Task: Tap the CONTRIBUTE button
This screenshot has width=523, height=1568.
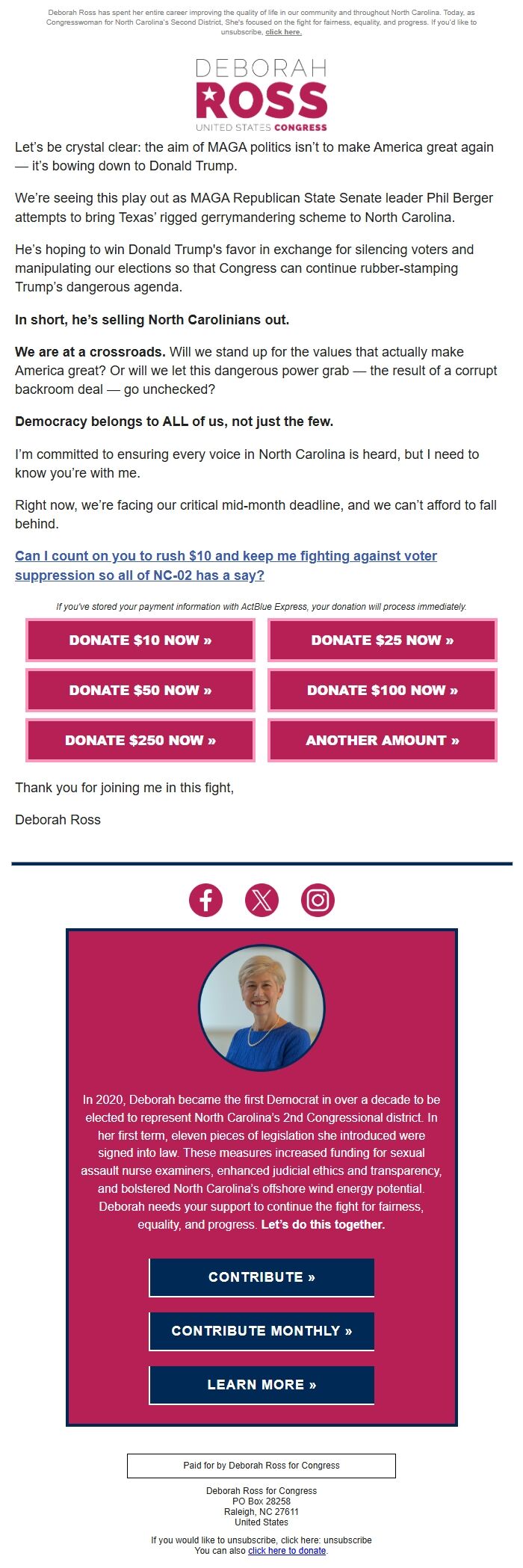Action: pyautogui.click(x=261, y=1277)
